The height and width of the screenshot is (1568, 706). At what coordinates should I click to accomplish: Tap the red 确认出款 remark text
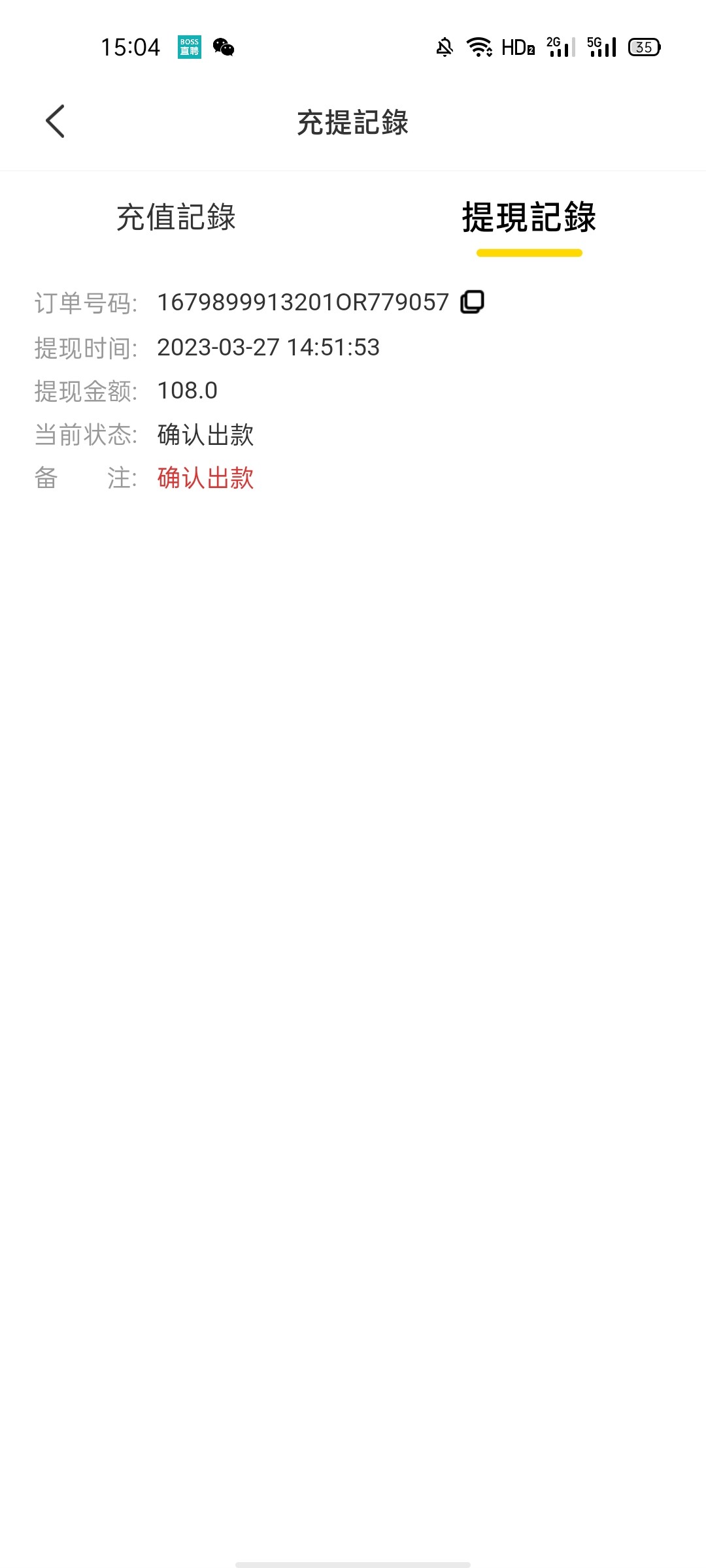(205, 478)
